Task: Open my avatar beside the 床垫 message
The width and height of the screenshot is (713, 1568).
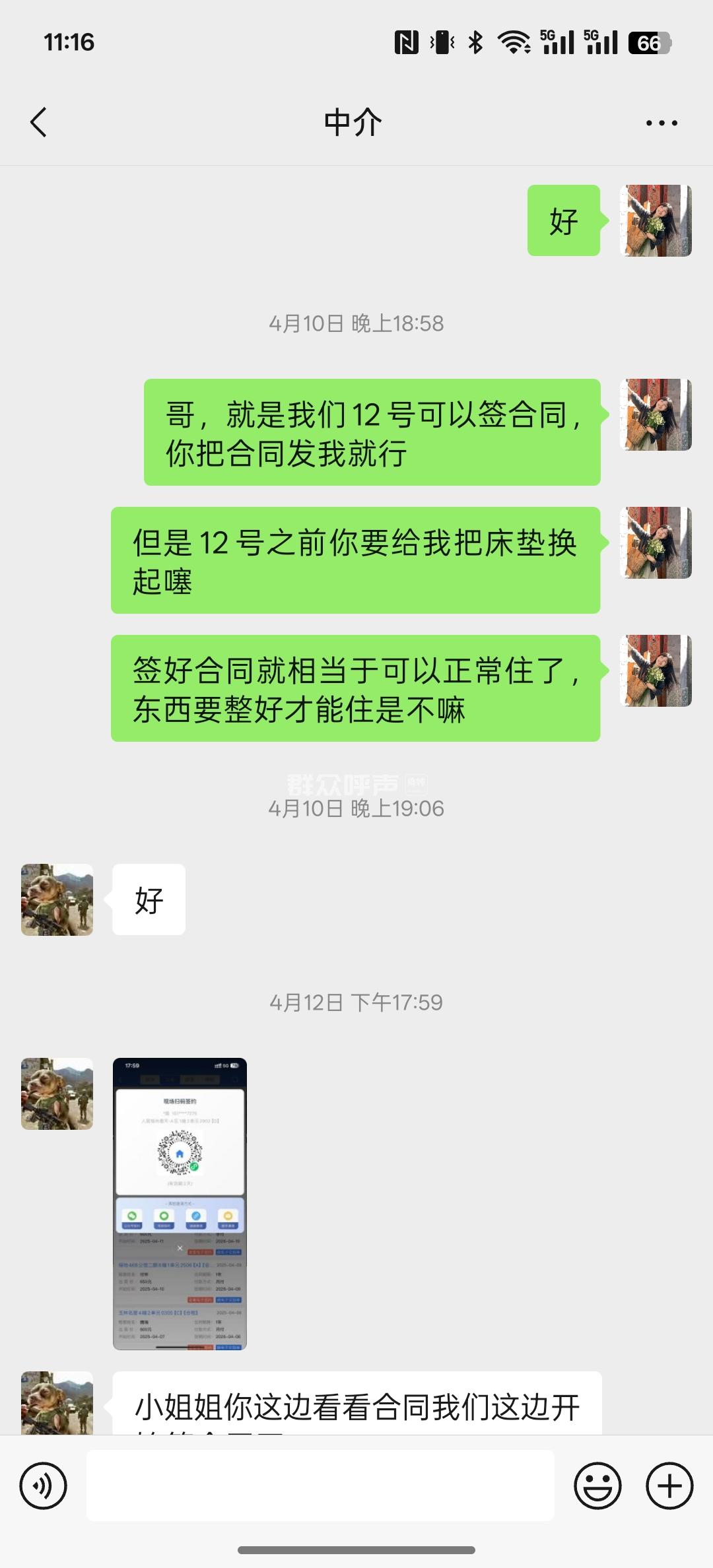Action: tap(656, 542)
